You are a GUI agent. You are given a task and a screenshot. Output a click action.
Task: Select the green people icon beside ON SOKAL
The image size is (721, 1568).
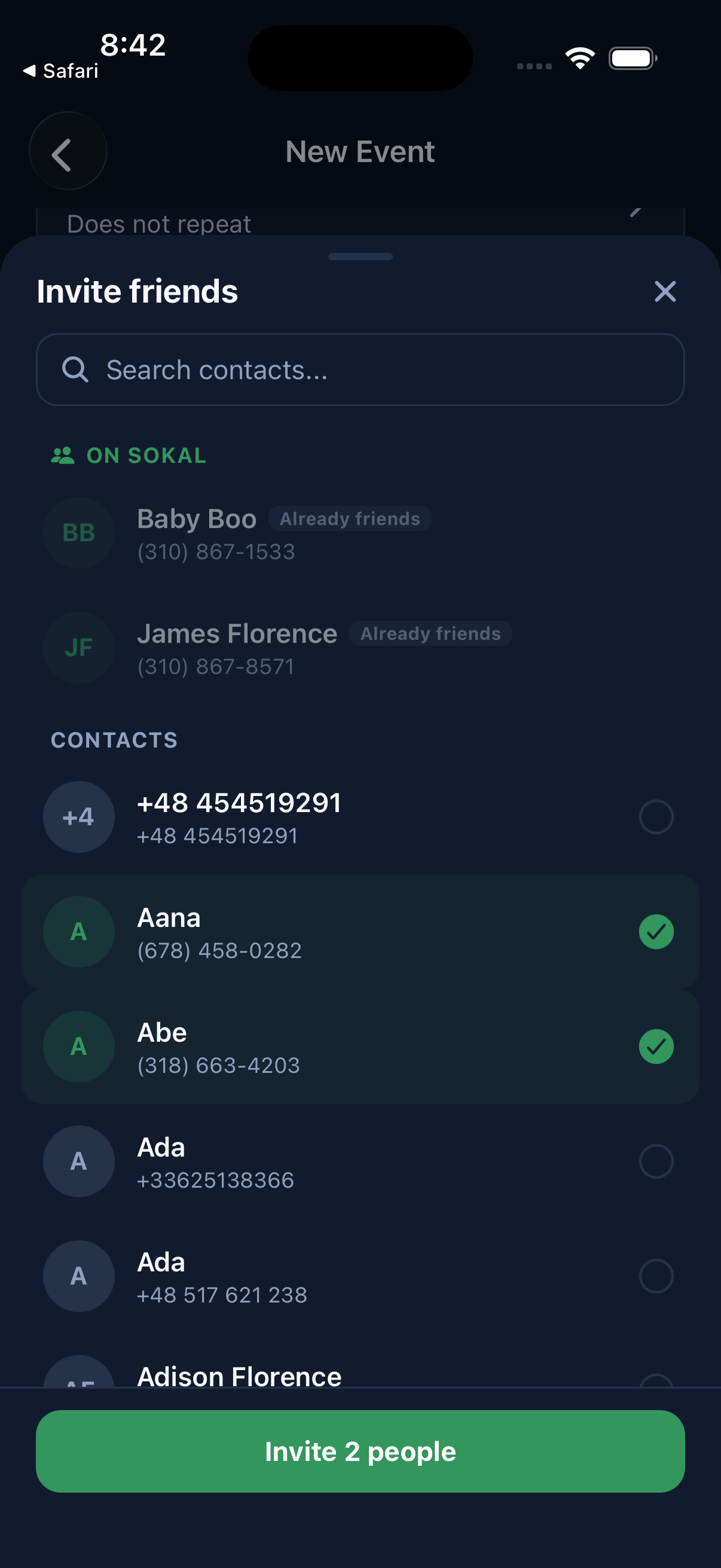(63, 454)
